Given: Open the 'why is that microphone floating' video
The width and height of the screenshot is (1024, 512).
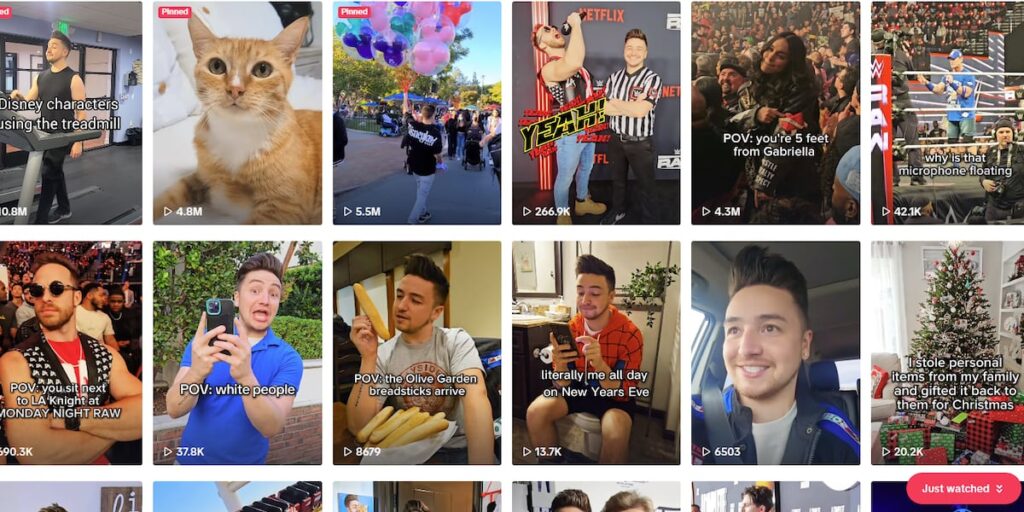Looking at the screenshot, I should coord(948,112).
